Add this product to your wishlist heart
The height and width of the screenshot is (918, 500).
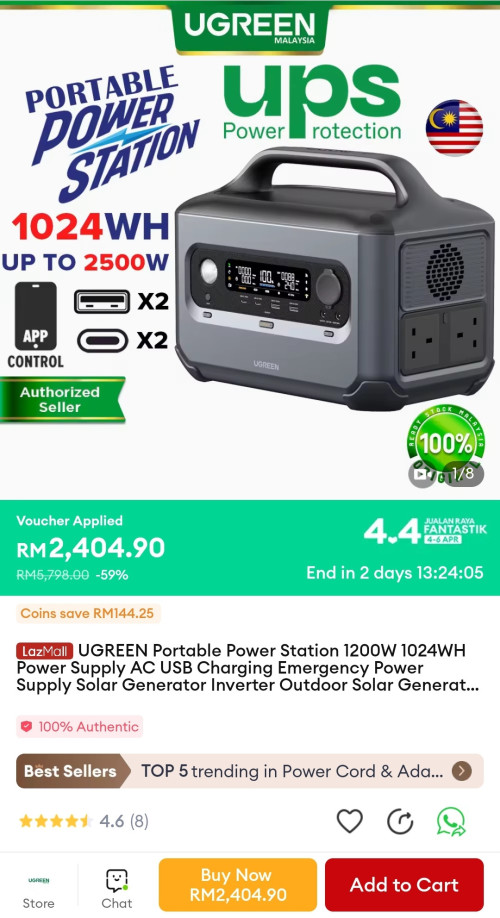click(x=350, y=821)
